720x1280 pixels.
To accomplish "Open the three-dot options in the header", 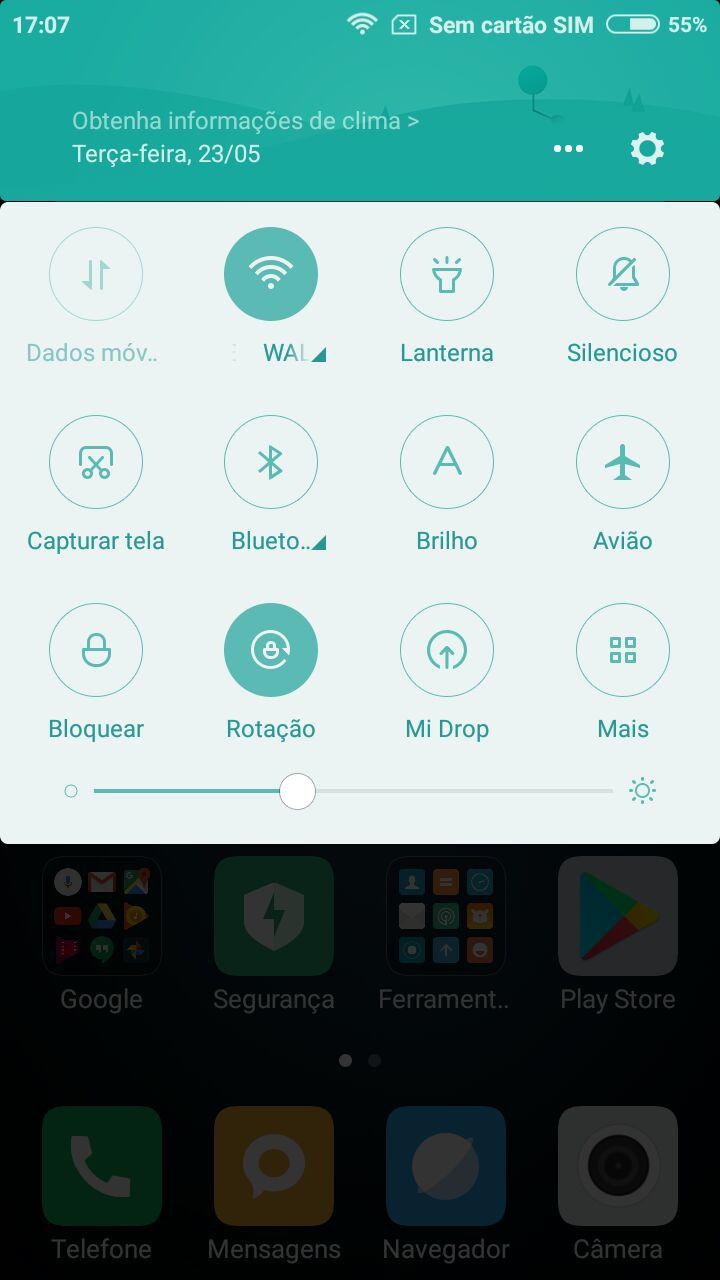I will click(568, 149).
